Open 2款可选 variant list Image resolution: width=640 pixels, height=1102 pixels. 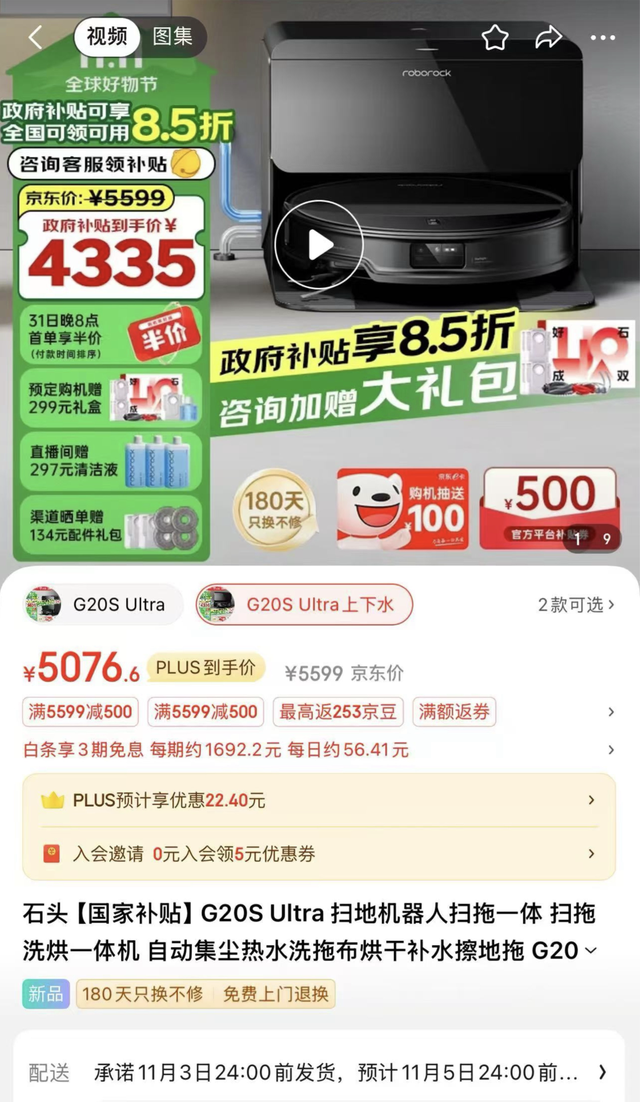point(576,604)
